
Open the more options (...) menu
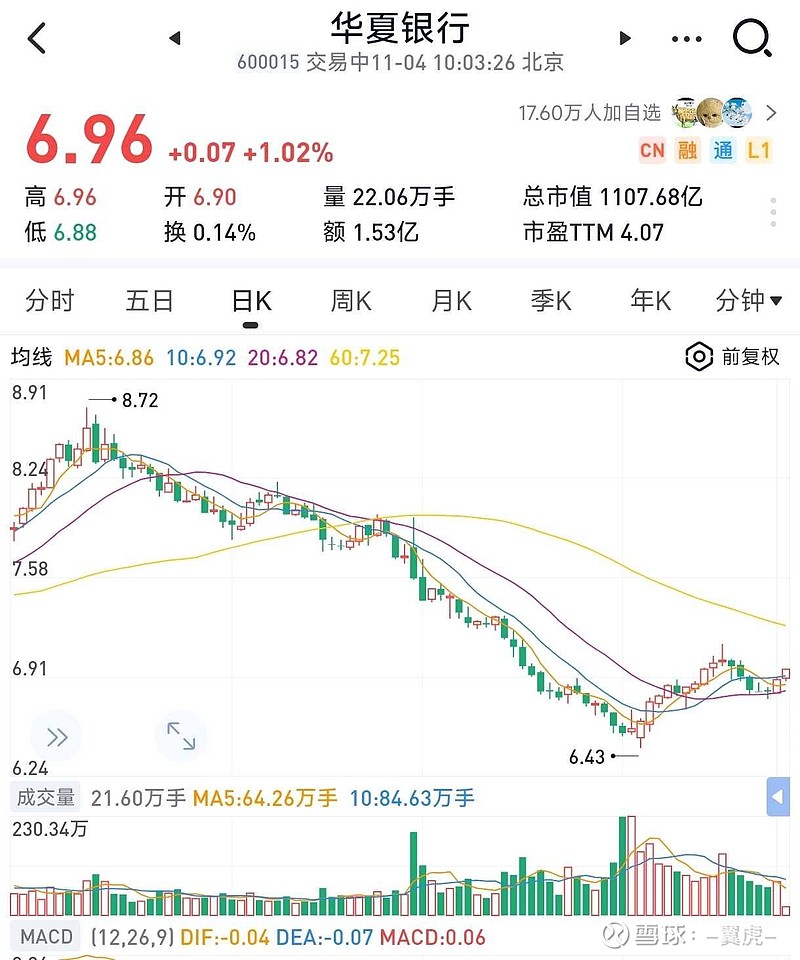point(687,38)
